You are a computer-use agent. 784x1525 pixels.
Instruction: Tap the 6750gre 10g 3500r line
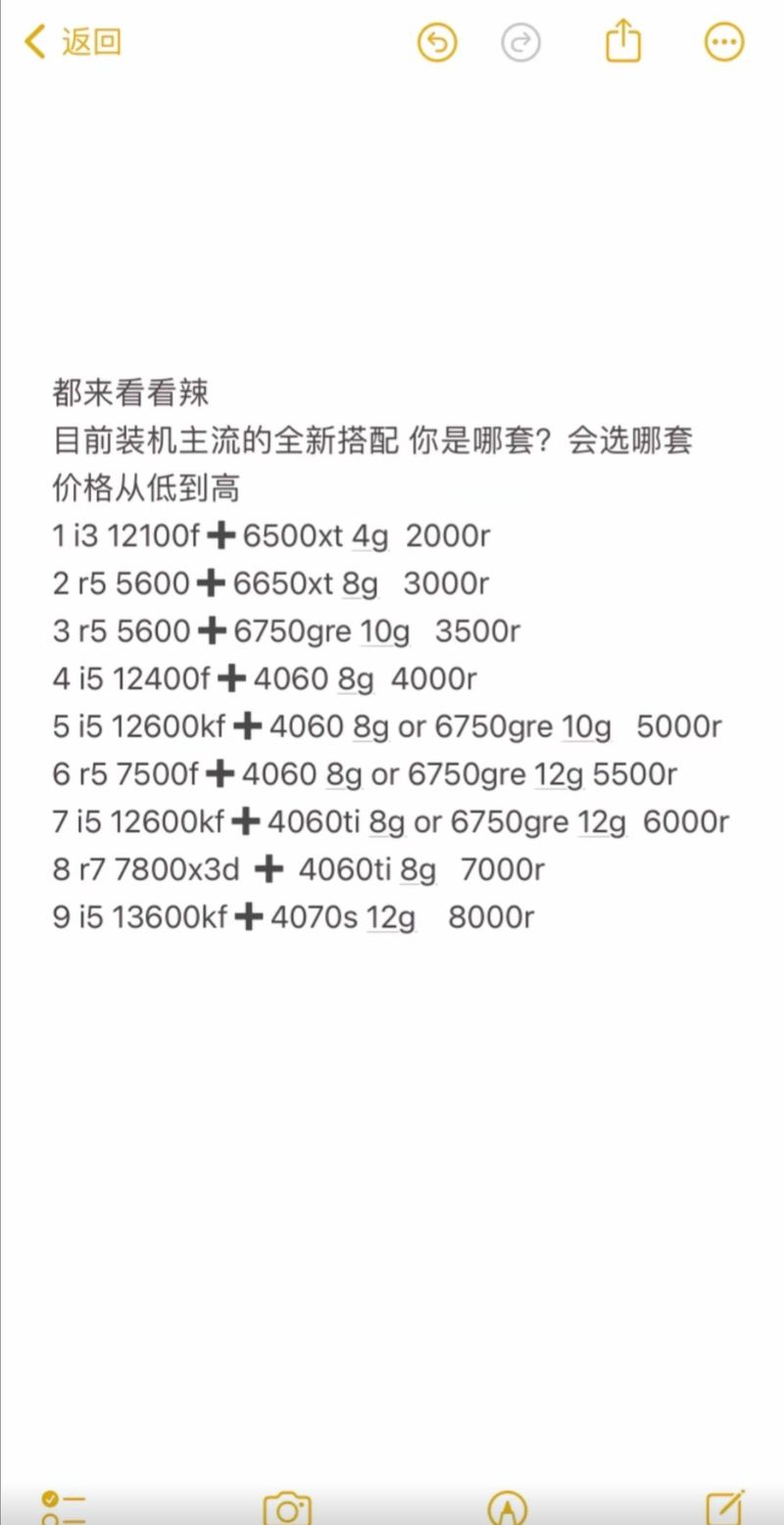[x=284, y=631]
